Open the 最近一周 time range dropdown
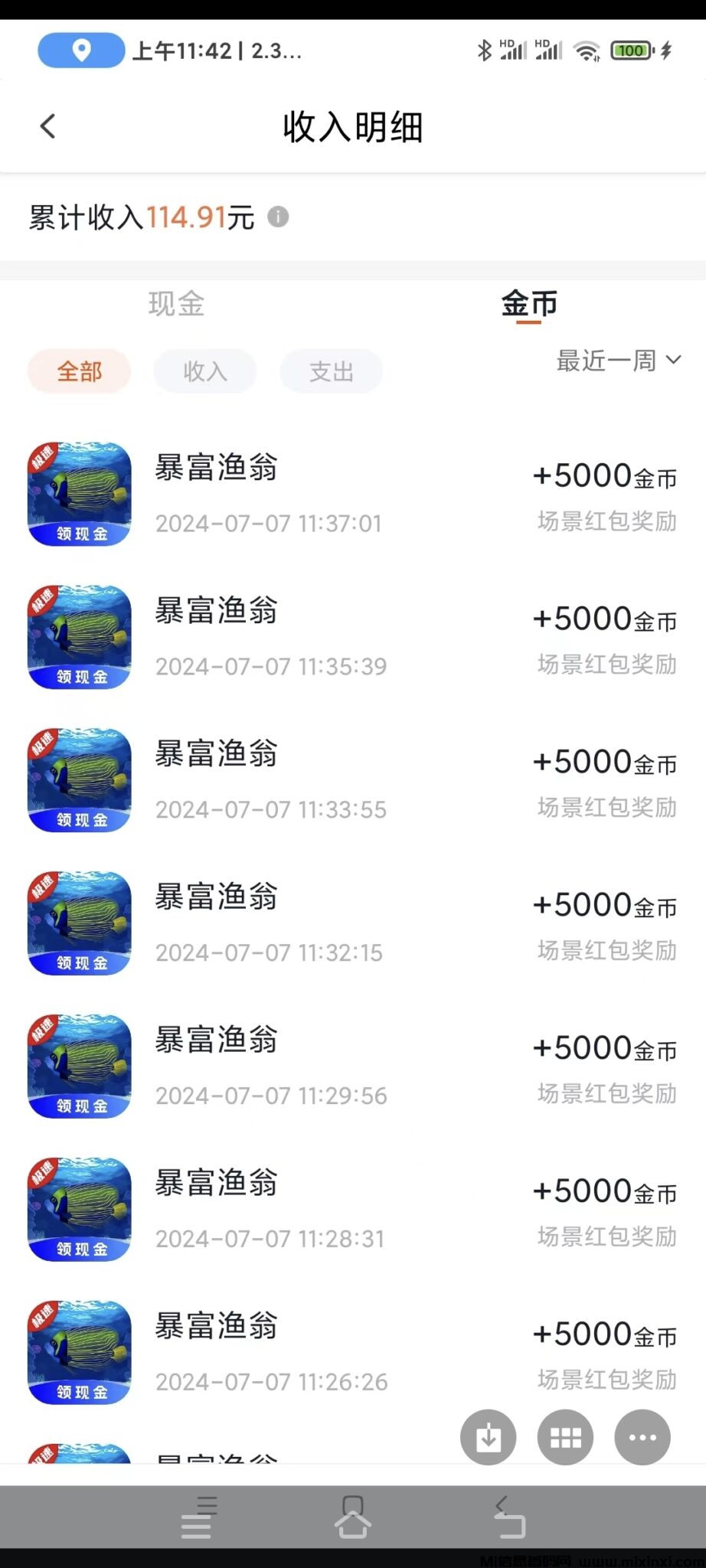Image resolution: width=706 pixels, height=1568 pixels. click(619, 360)
